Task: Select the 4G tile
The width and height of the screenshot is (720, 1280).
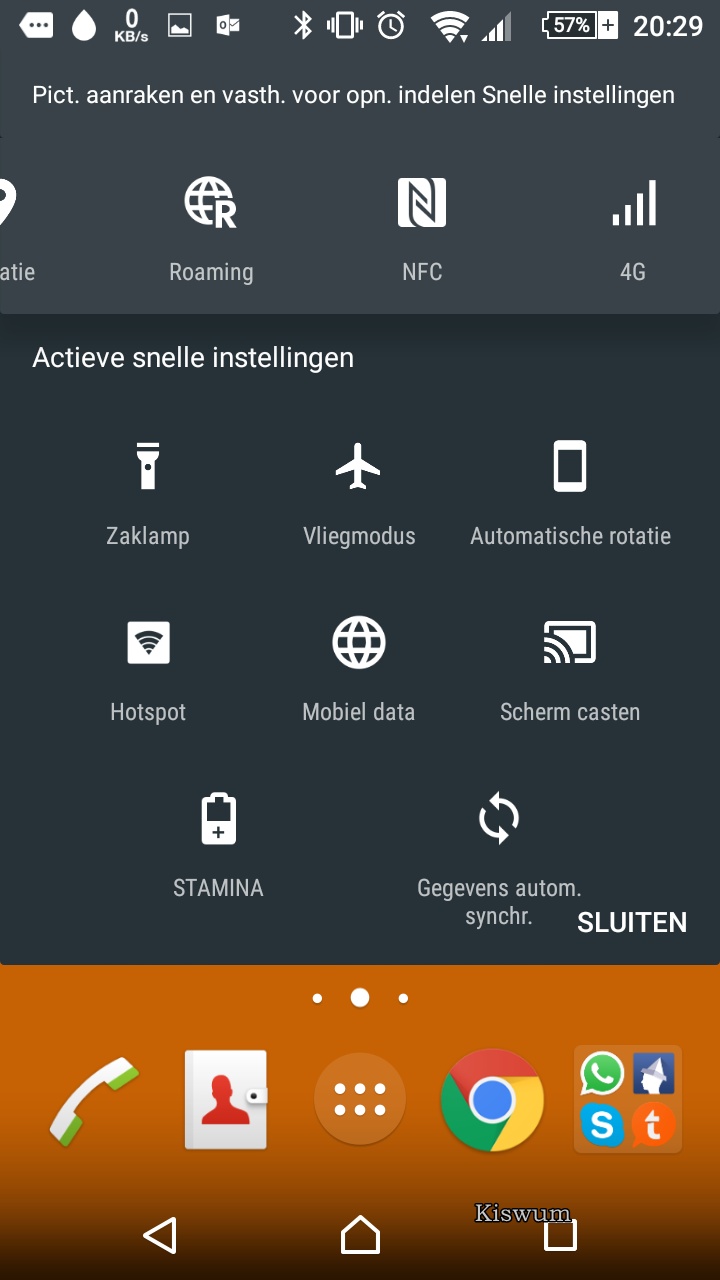Action: click(x=633, y=229)
